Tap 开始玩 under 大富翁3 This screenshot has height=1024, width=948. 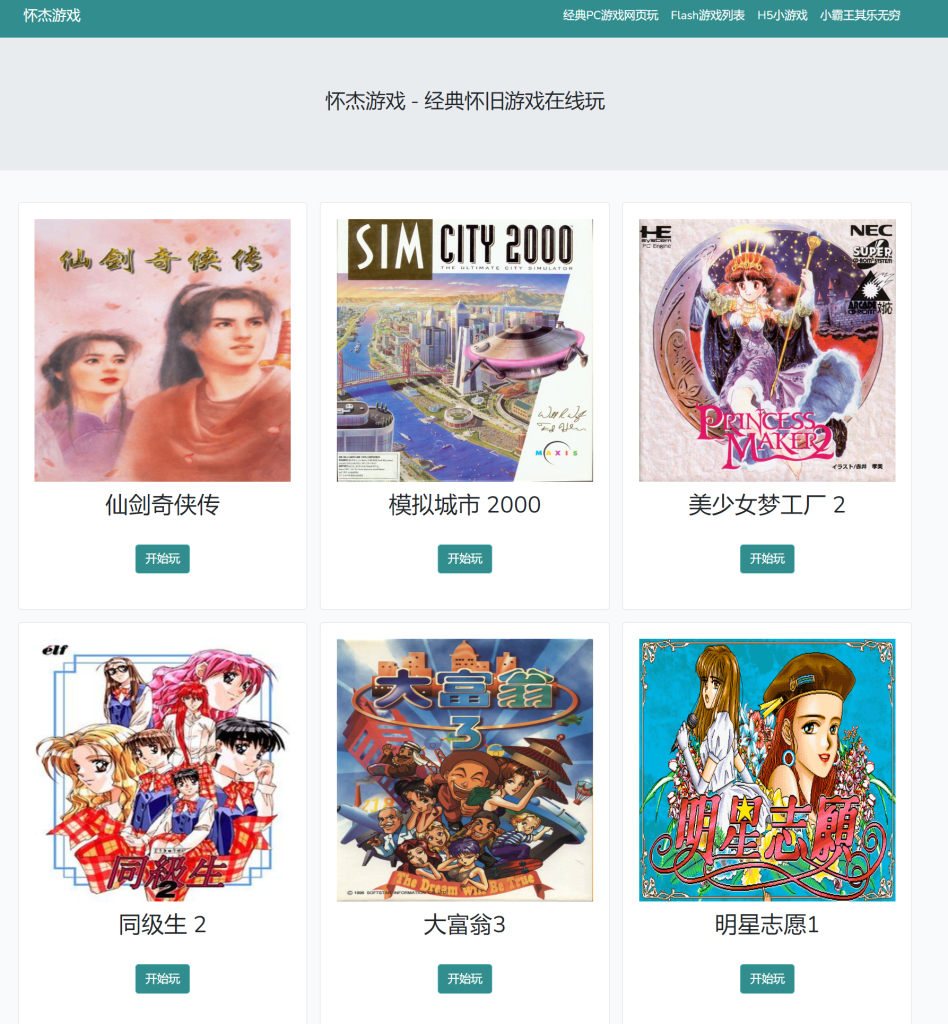(464, 979)
